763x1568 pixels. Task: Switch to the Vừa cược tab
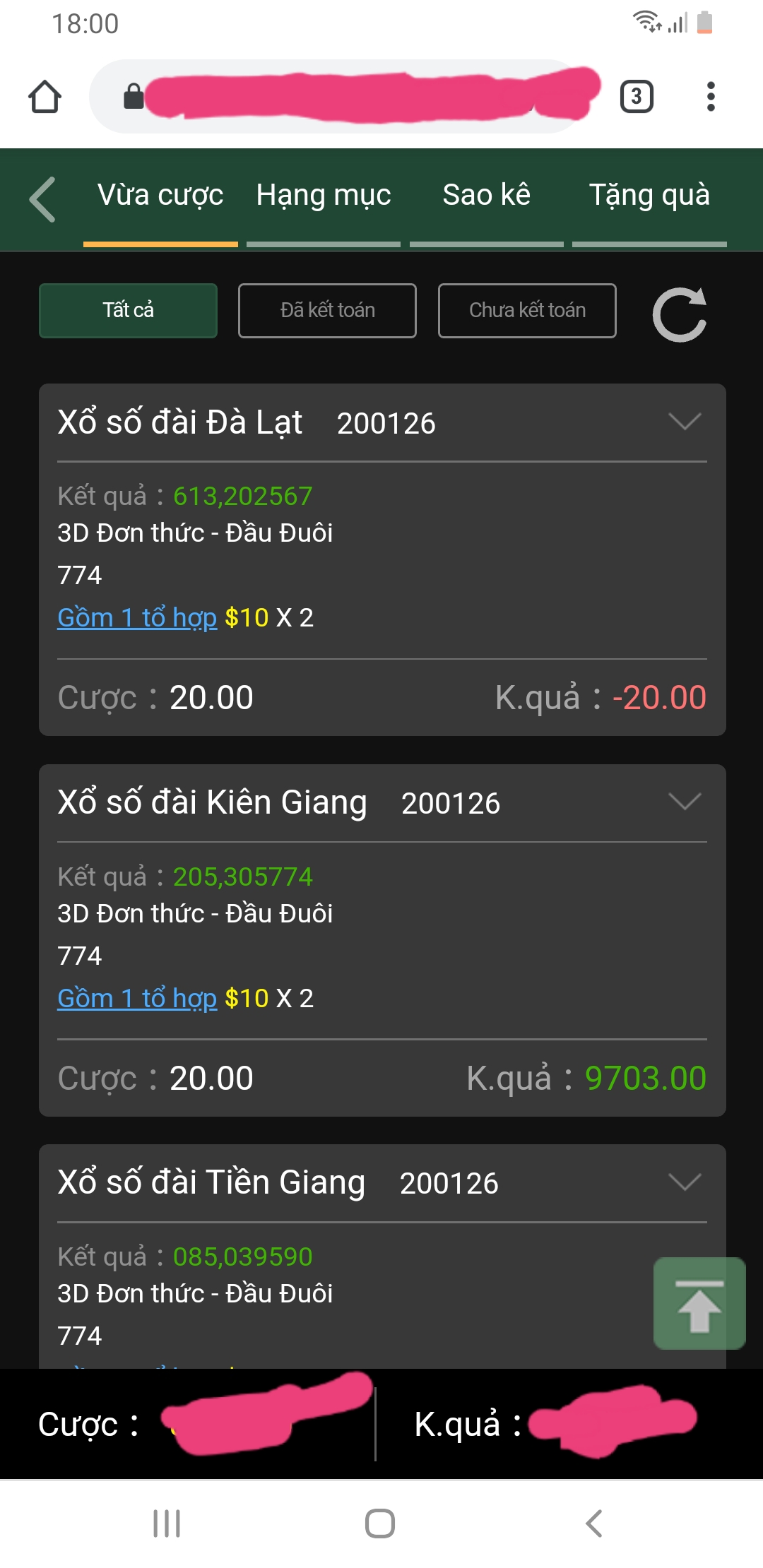(x=160, y=196)
